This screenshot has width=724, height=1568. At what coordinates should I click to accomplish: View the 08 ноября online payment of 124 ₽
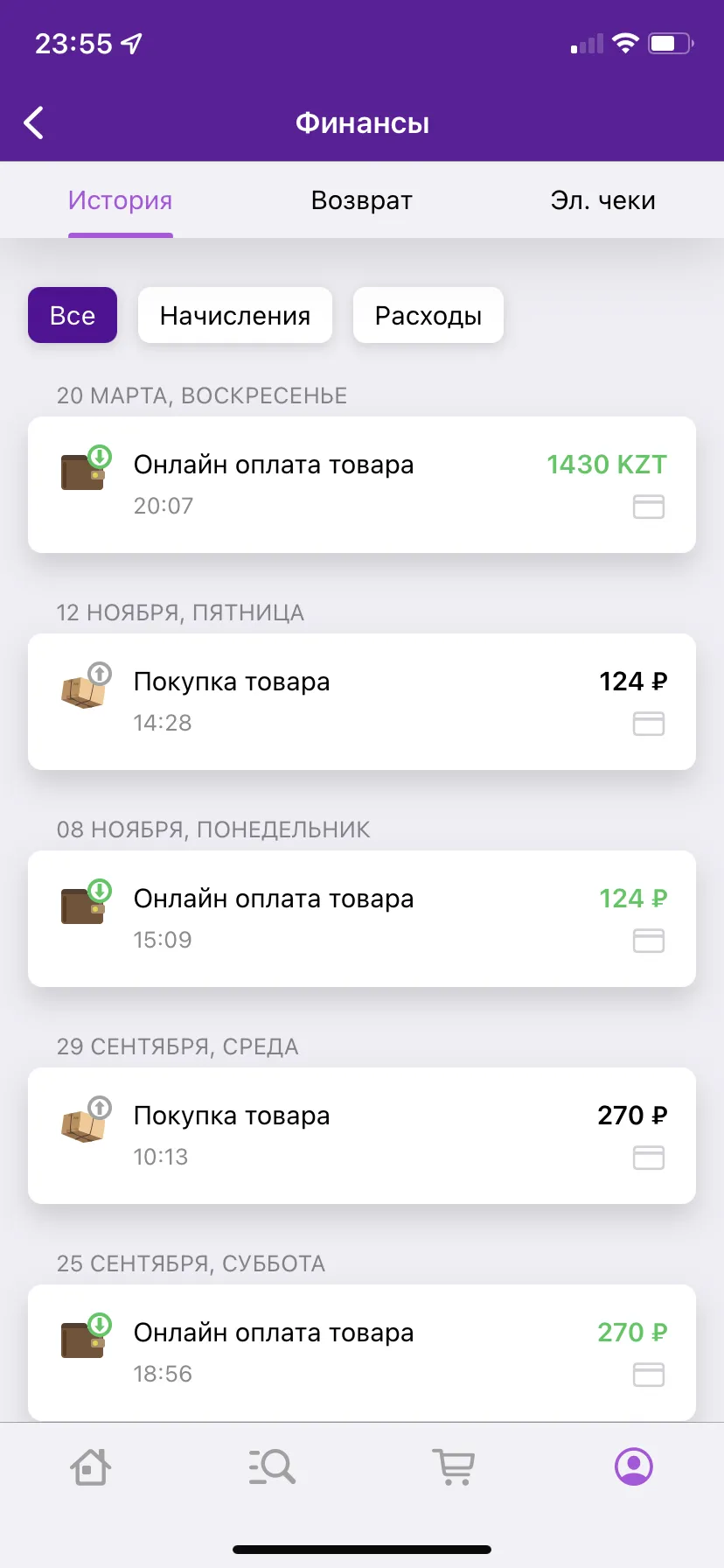tap(362, 919)
